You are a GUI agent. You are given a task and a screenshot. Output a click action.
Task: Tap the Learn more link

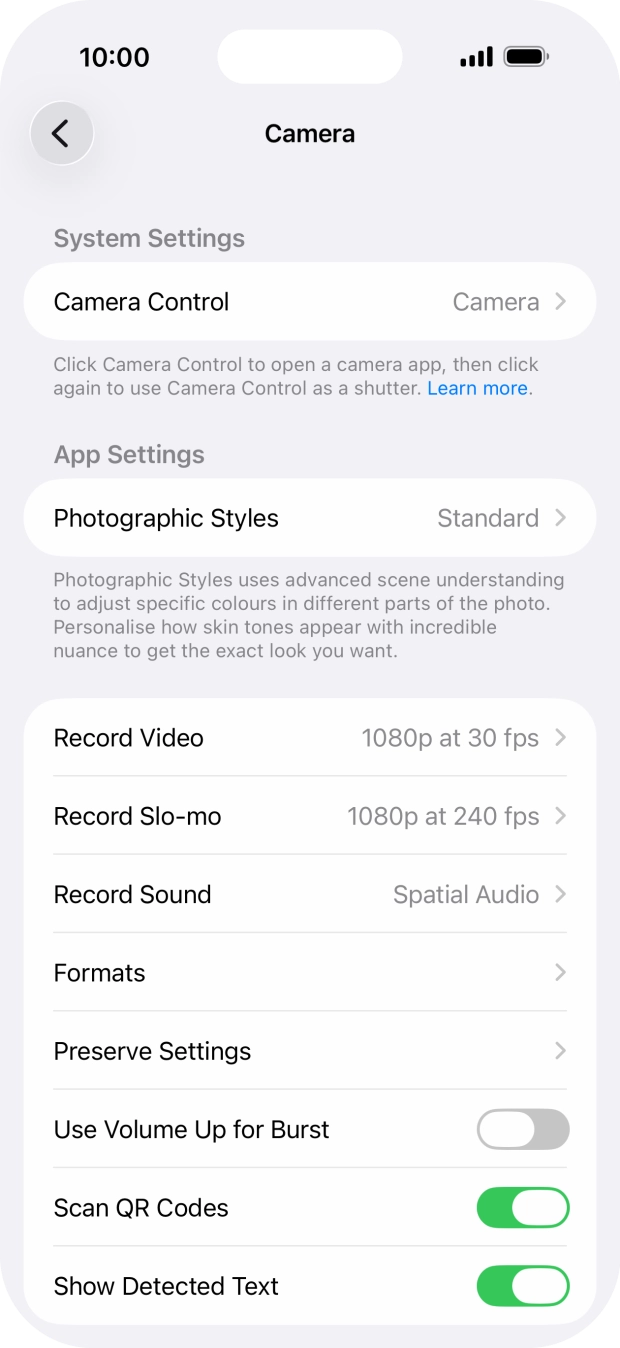(x=477, y=388)
